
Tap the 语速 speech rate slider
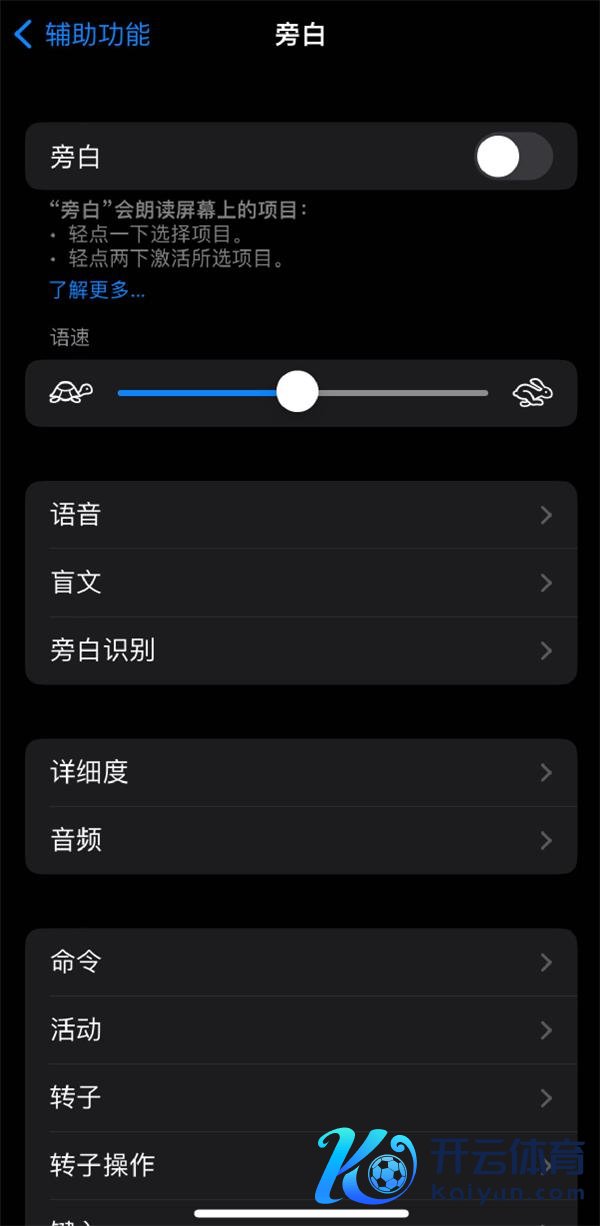[x=297, y=392]
